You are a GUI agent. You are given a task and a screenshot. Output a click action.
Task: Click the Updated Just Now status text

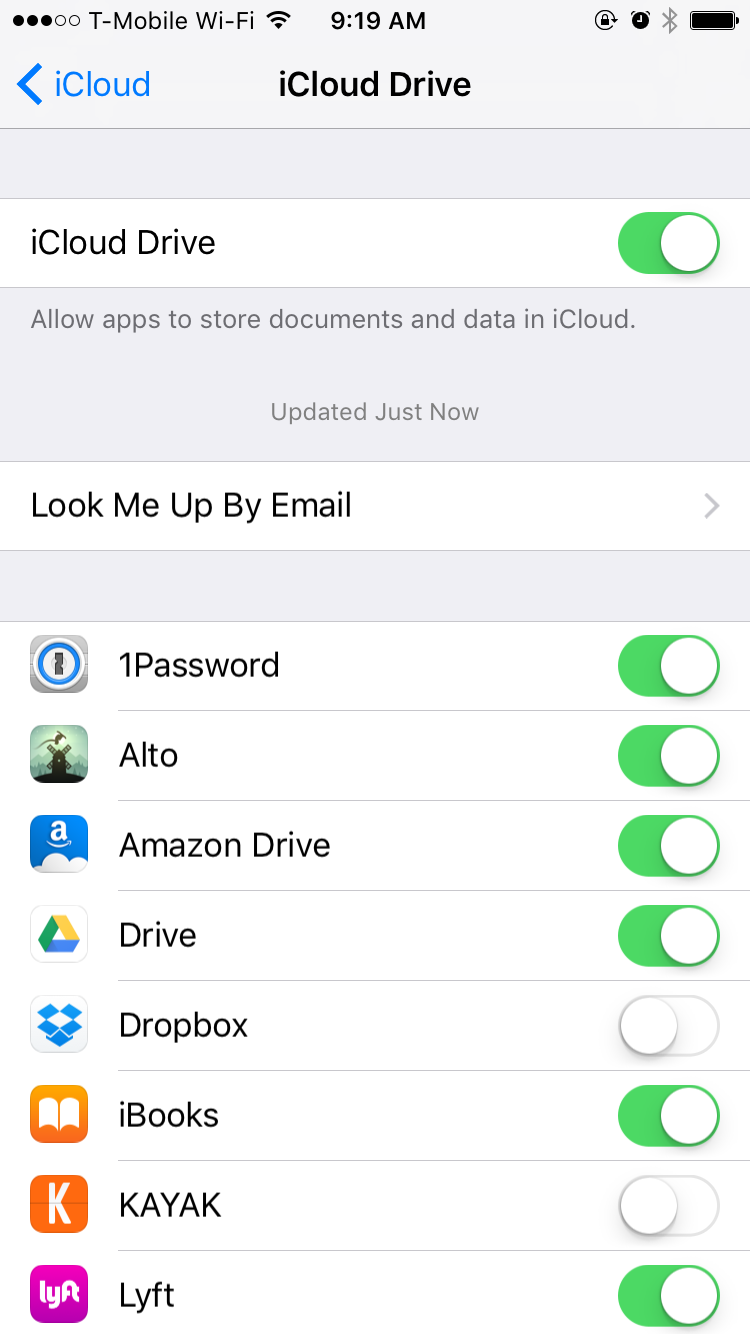[374, 411]
